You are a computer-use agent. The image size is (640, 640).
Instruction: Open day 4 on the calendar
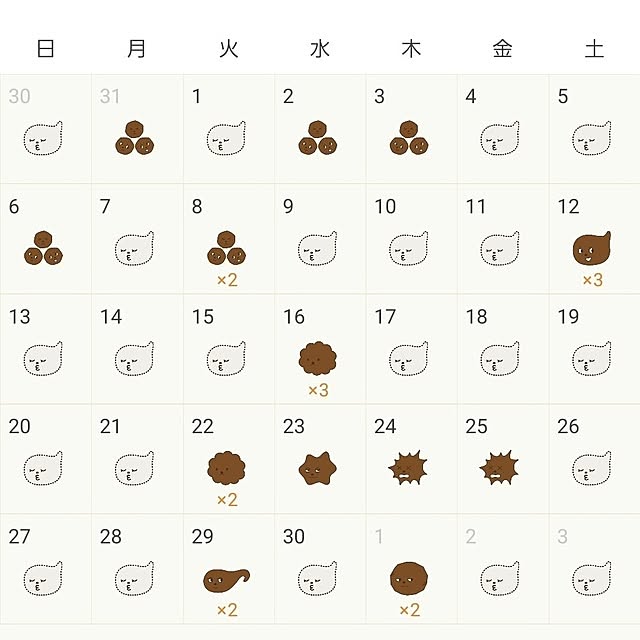(500, 130)
